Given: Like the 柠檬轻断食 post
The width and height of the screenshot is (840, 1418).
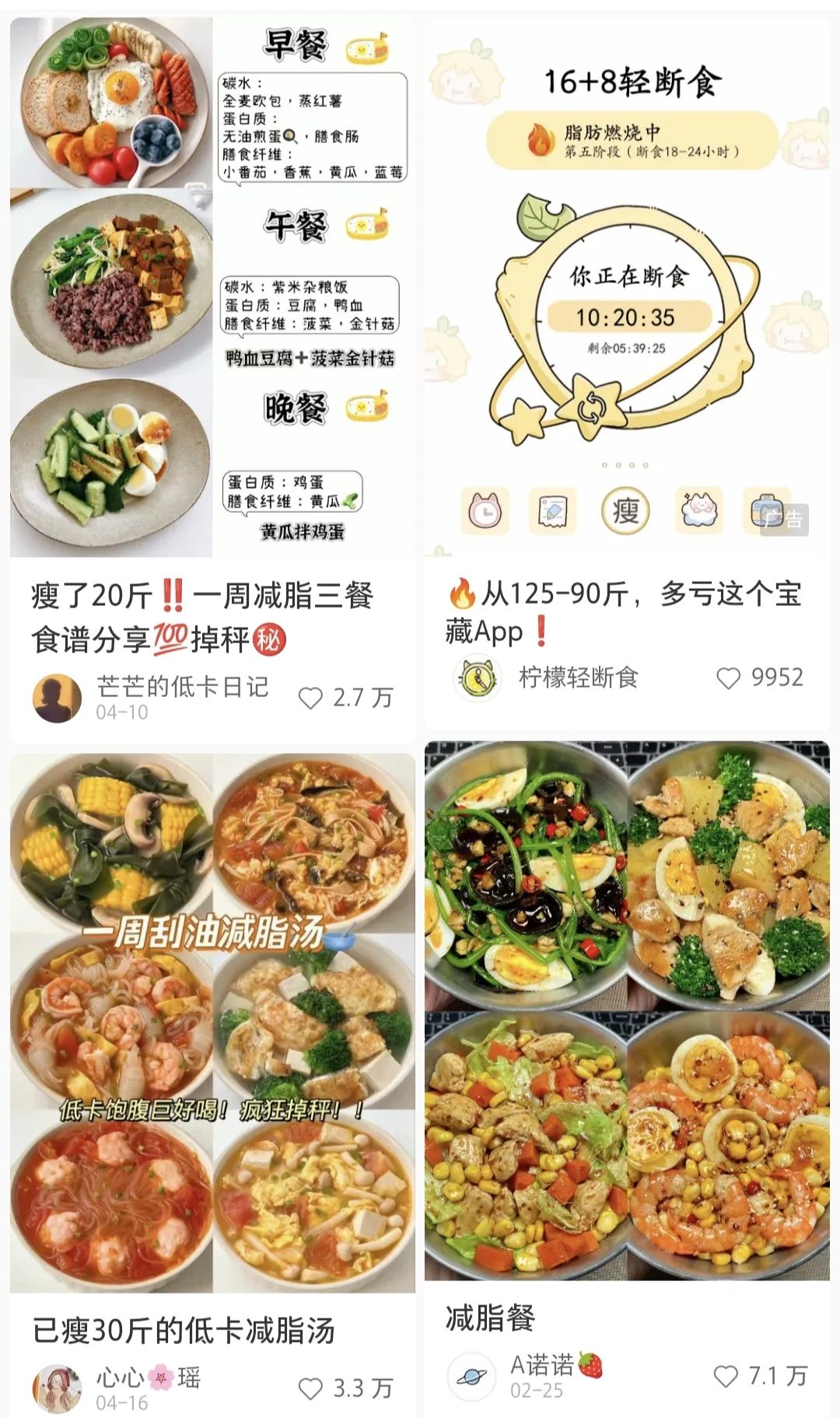Looking at the screenshot, I should (729, 677).
